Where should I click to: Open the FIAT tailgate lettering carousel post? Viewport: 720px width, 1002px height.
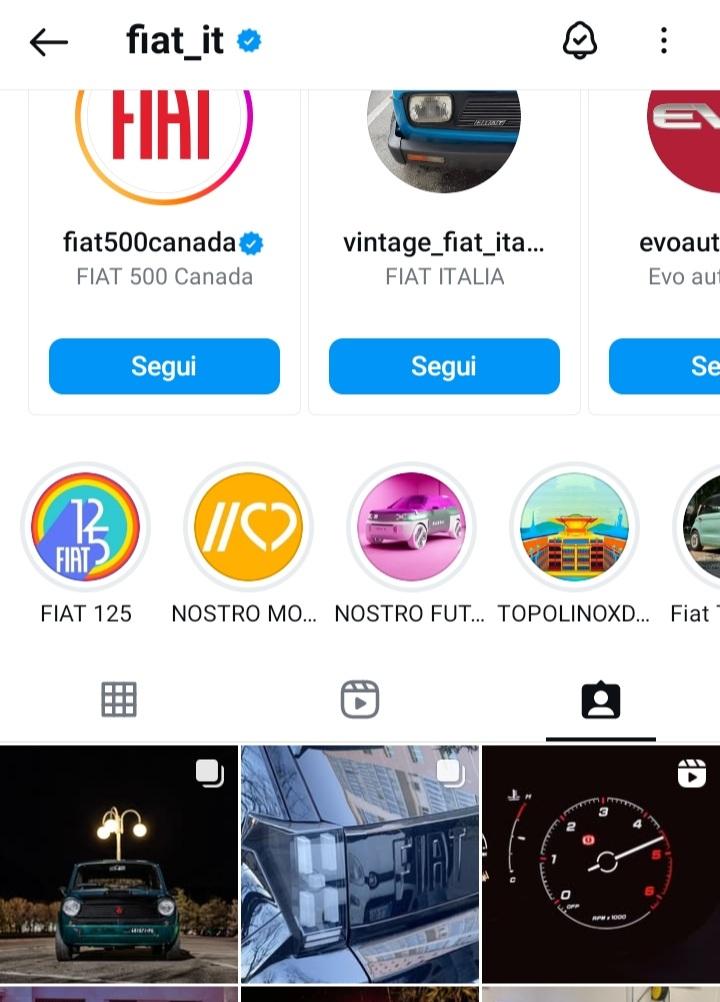tap(360, 864)
